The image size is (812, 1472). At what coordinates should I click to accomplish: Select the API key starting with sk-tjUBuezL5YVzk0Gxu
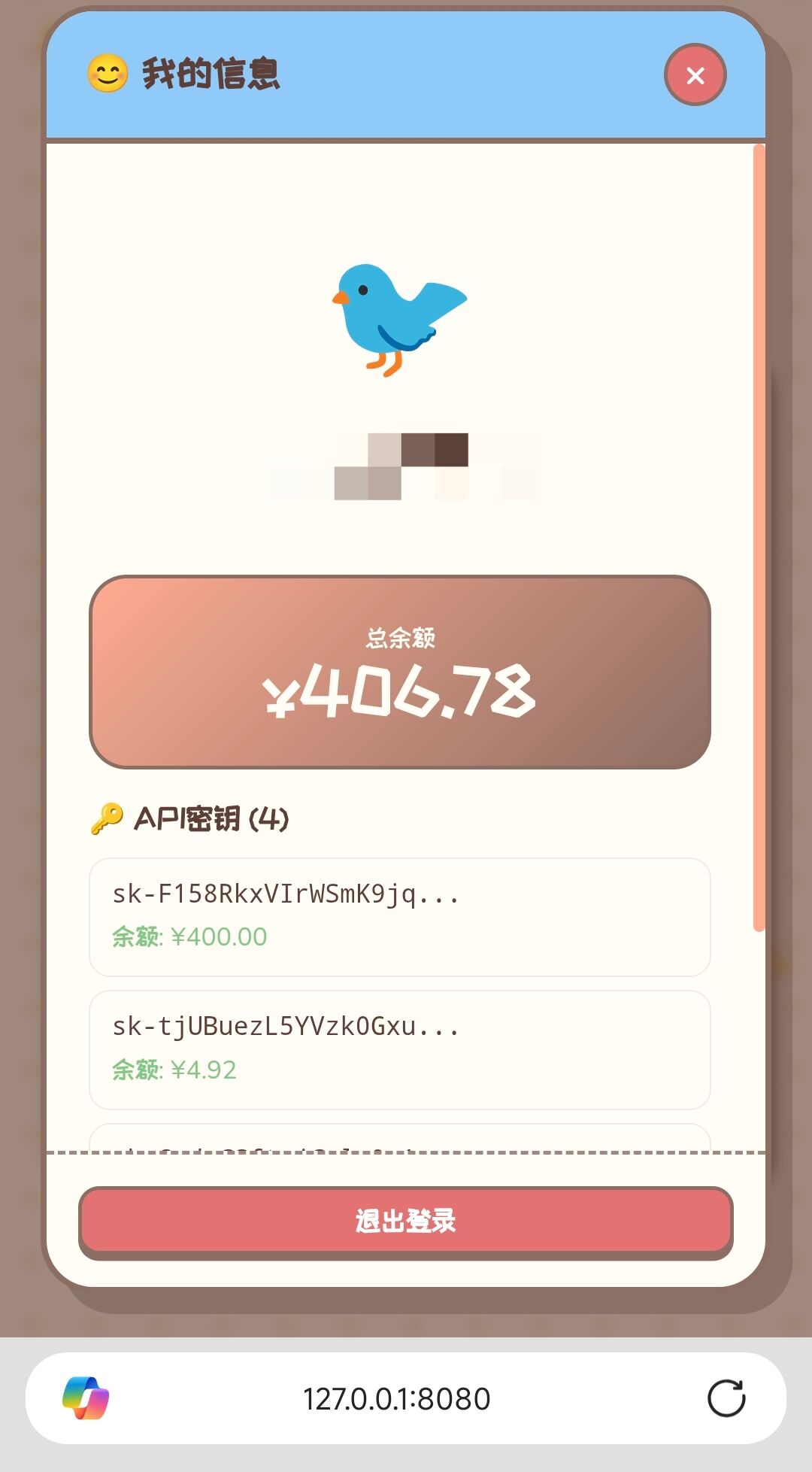pyautogui.click(x=289, y=1027)
